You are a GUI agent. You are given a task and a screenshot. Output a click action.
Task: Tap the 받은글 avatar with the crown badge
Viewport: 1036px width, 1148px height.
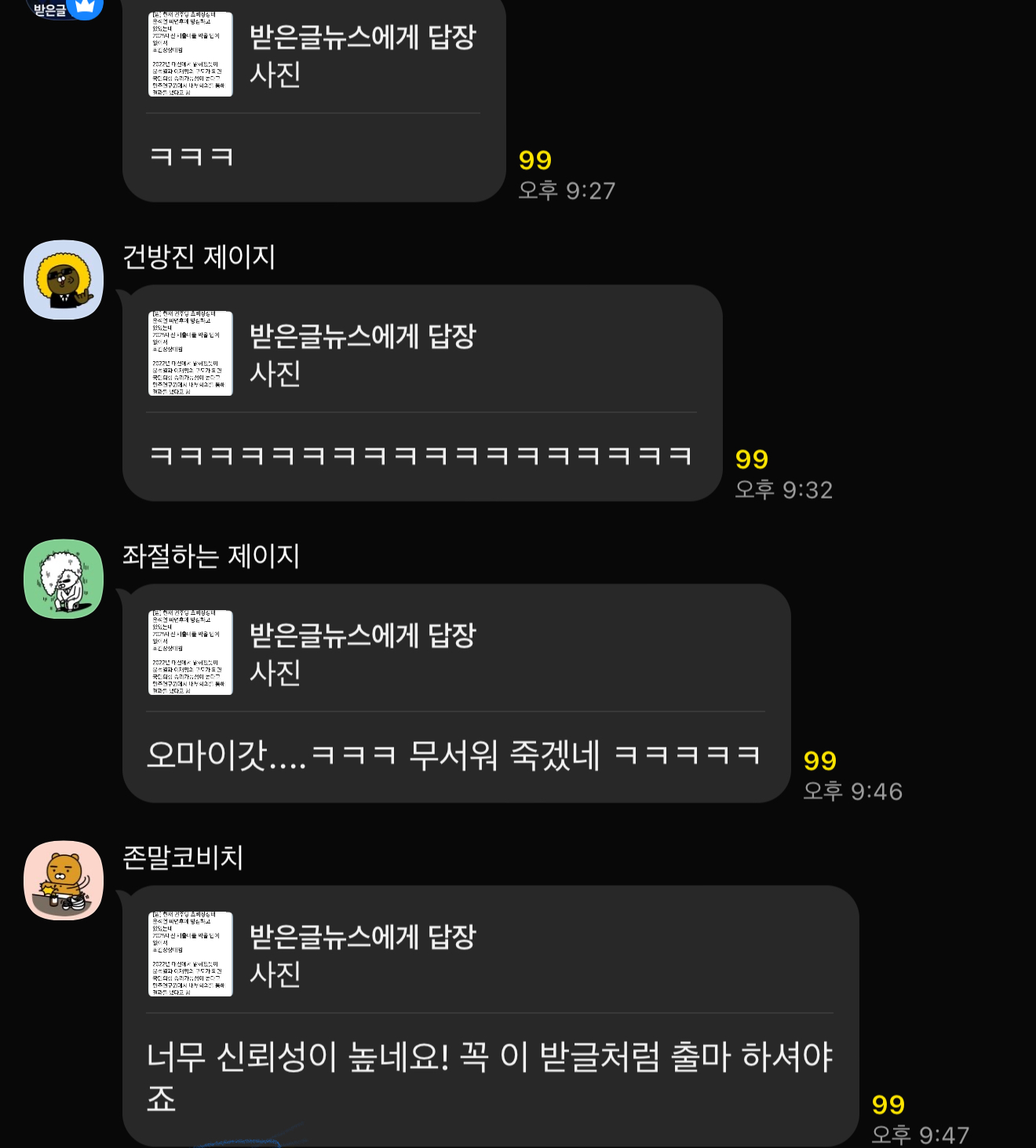coord(64,8)
